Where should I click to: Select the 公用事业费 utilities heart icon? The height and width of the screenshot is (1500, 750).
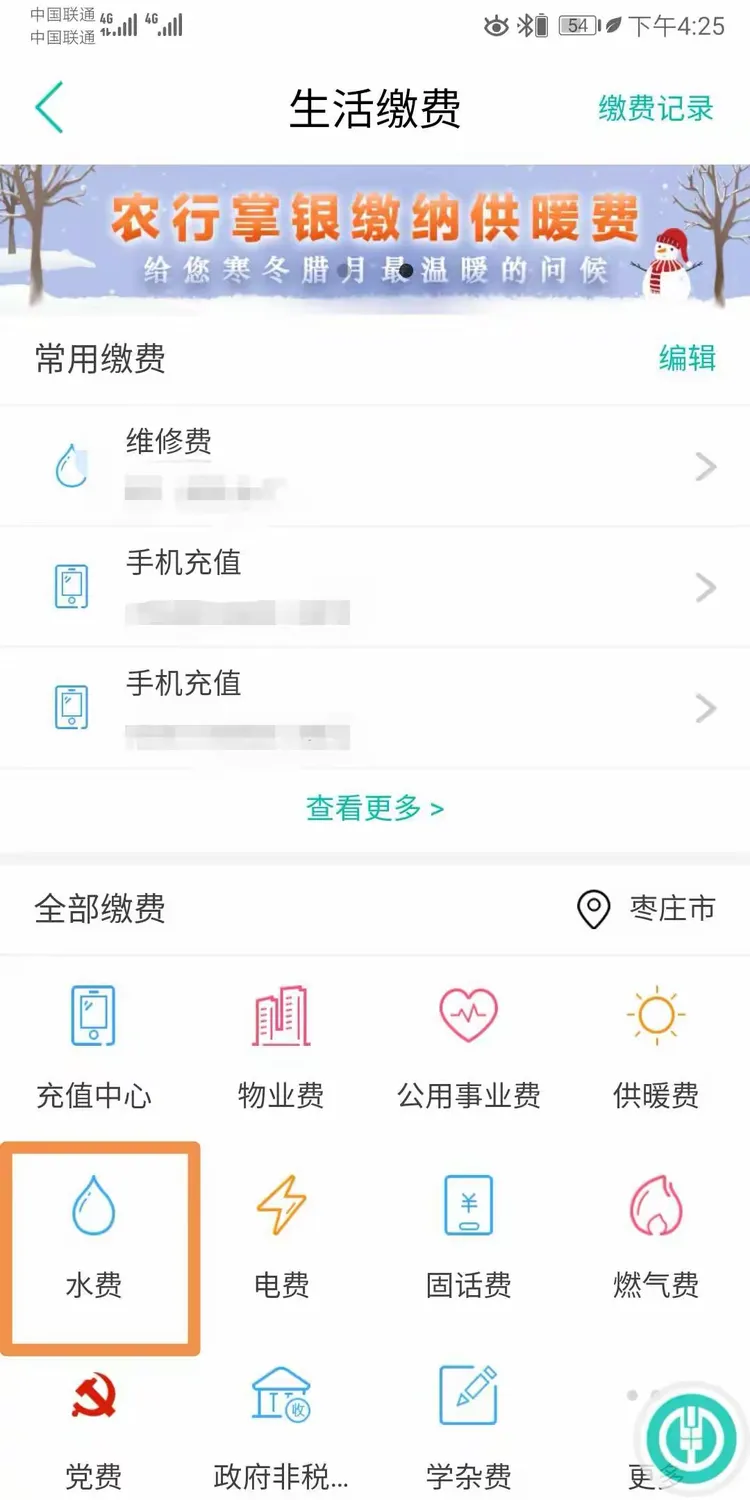[x=467, y=1015]
